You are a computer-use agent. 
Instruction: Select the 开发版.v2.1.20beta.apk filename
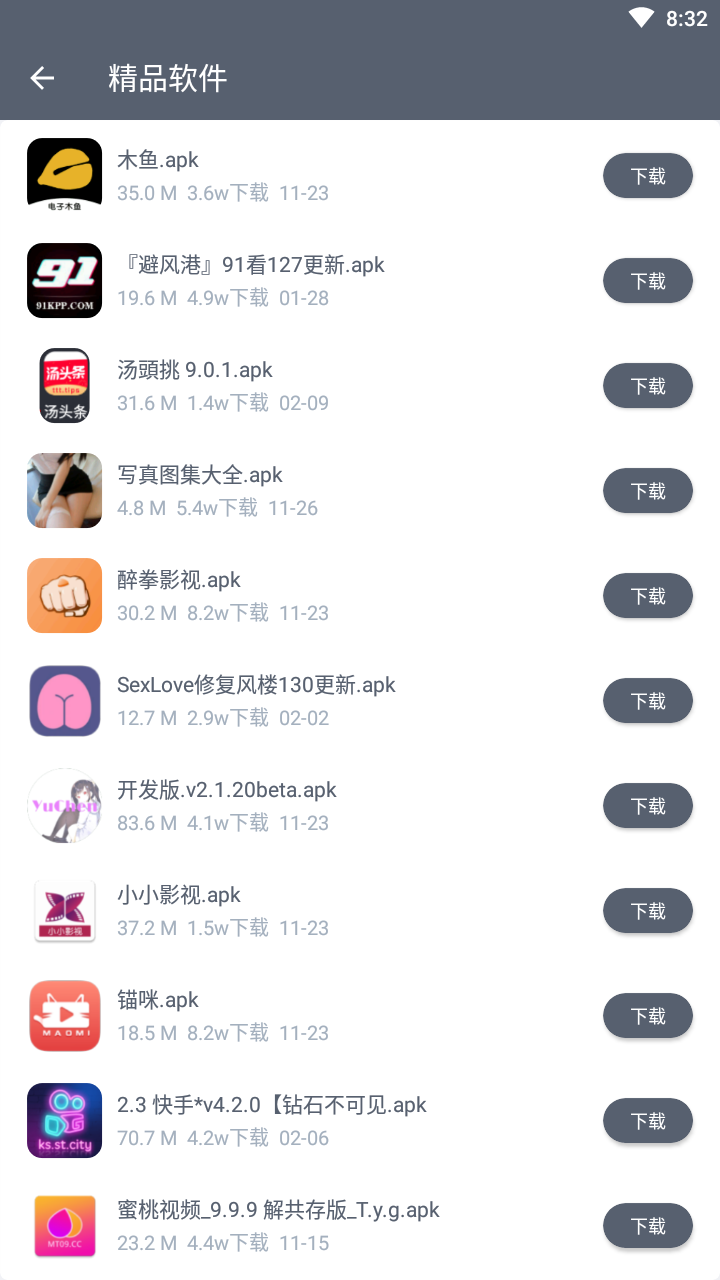[226, 789]
